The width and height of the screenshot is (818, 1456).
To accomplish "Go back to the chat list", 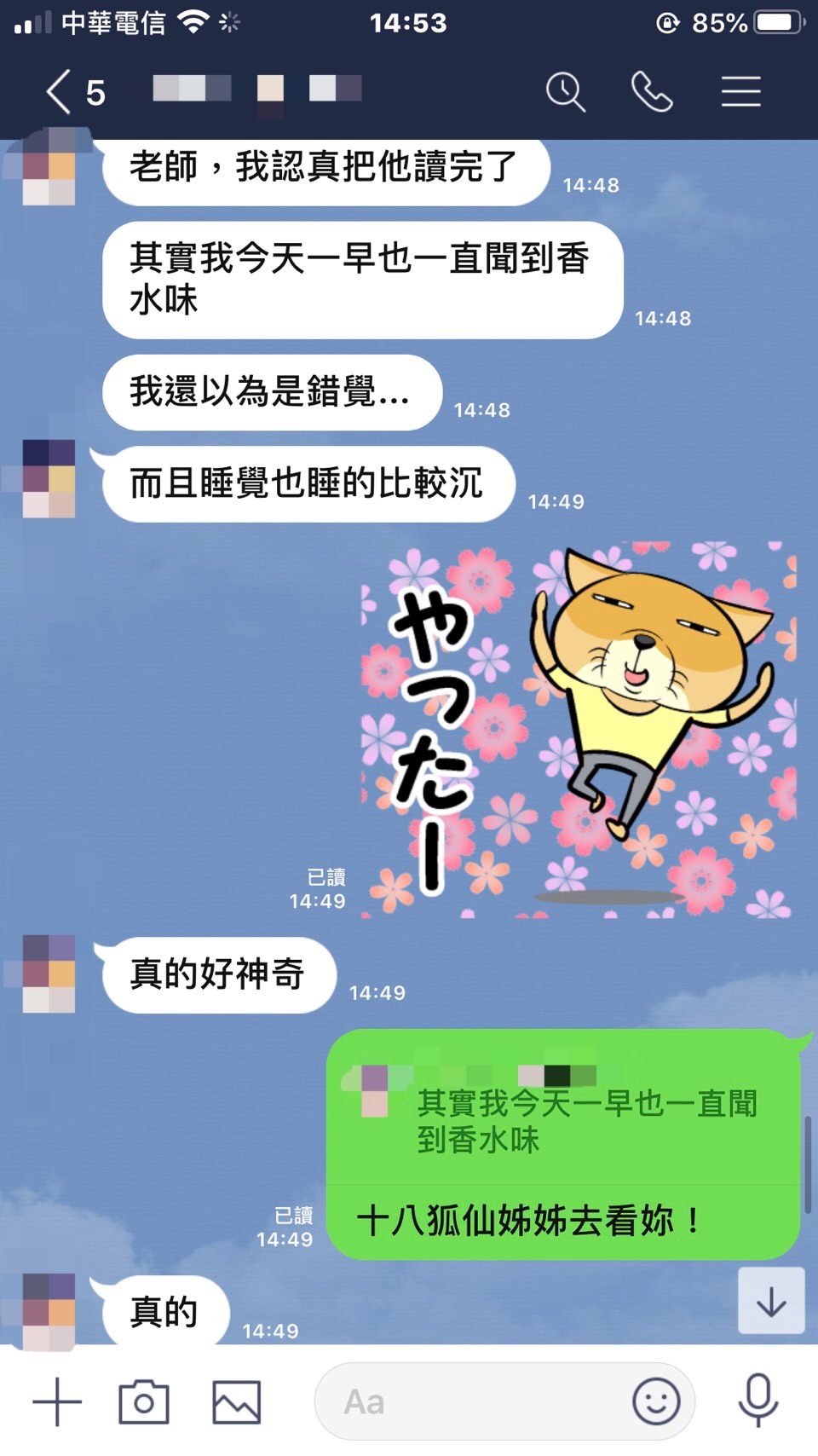I will tap(60, 92).
